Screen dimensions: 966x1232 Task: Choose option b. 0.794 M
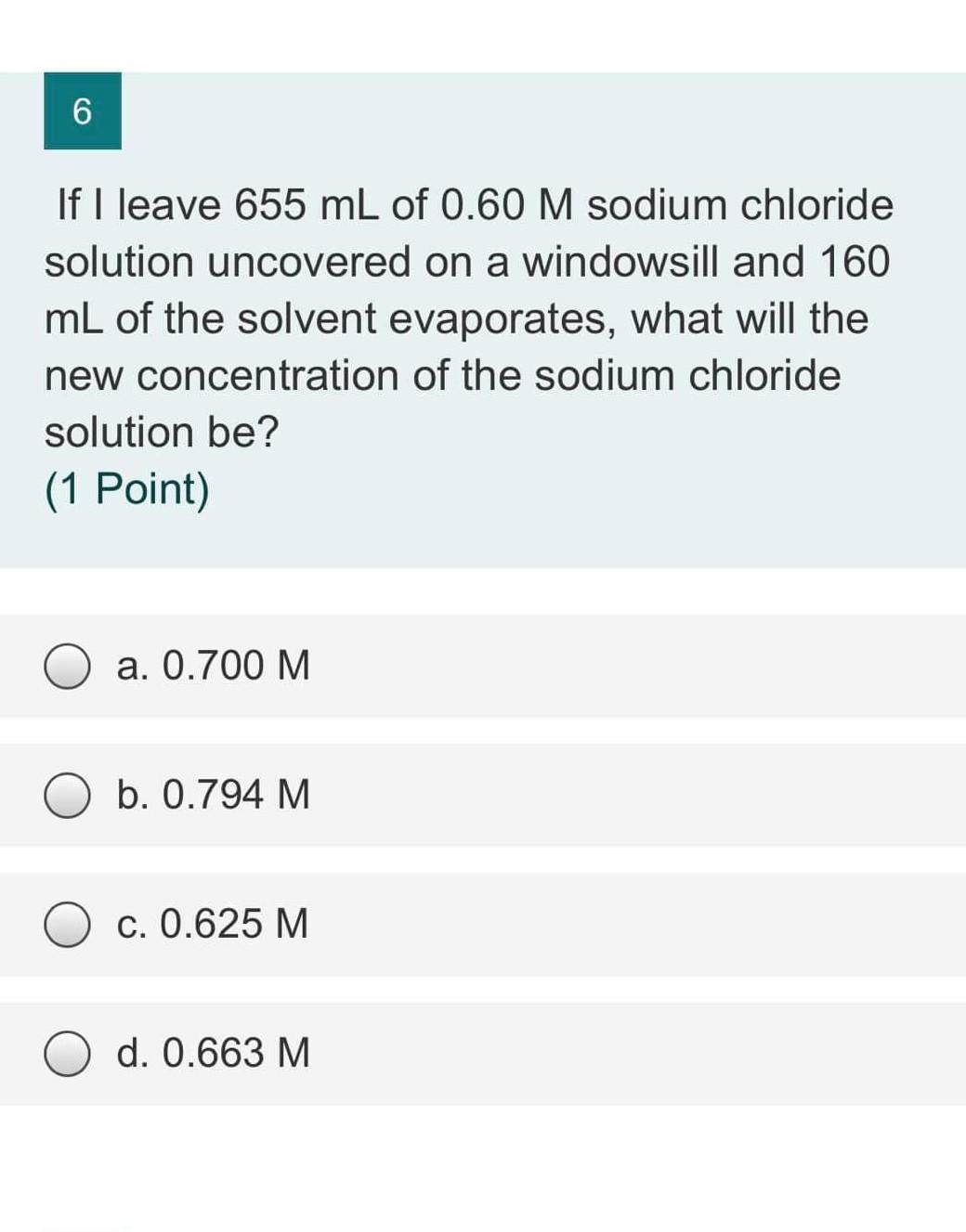(68, 796)
